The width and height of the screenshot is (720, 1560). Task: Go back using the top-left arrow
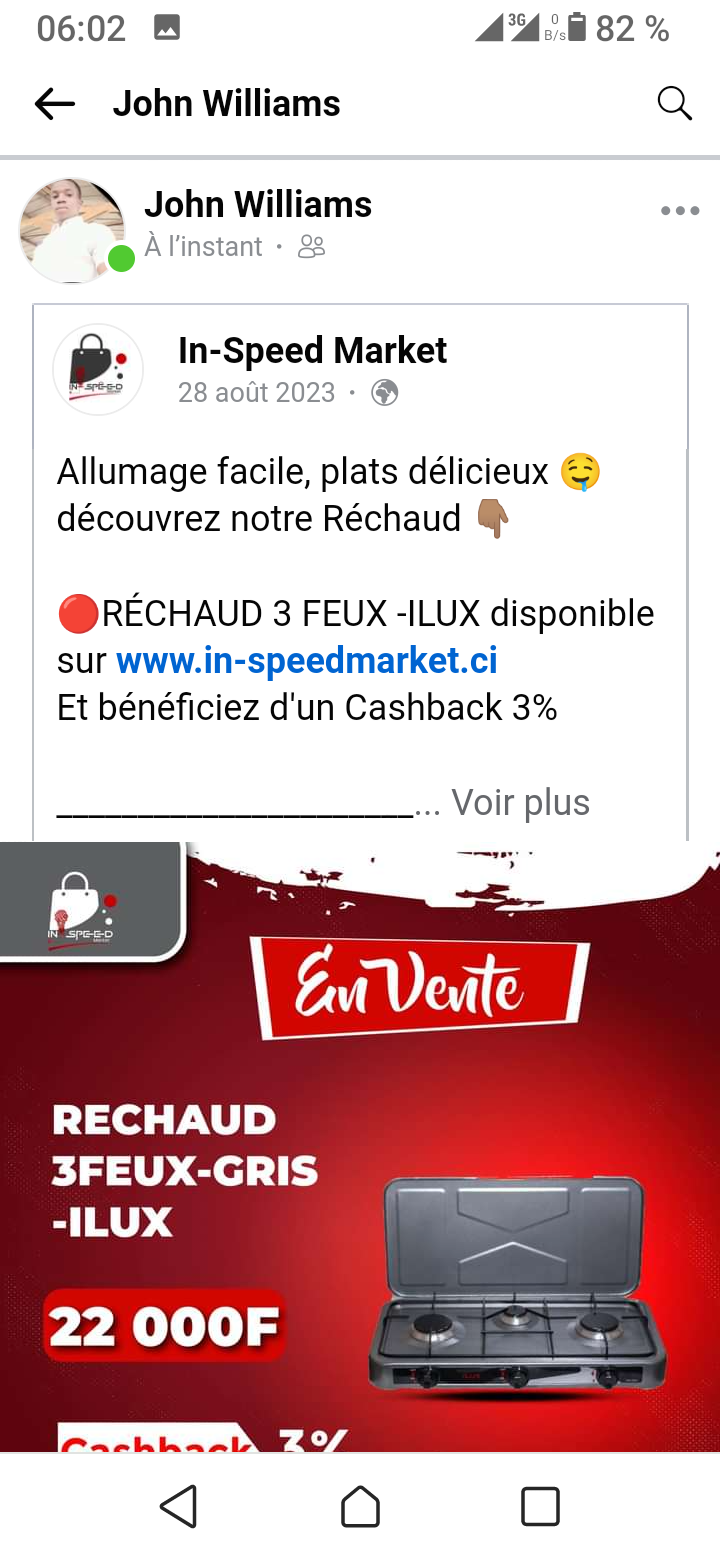pyautogui.click(x=55, y=103)
